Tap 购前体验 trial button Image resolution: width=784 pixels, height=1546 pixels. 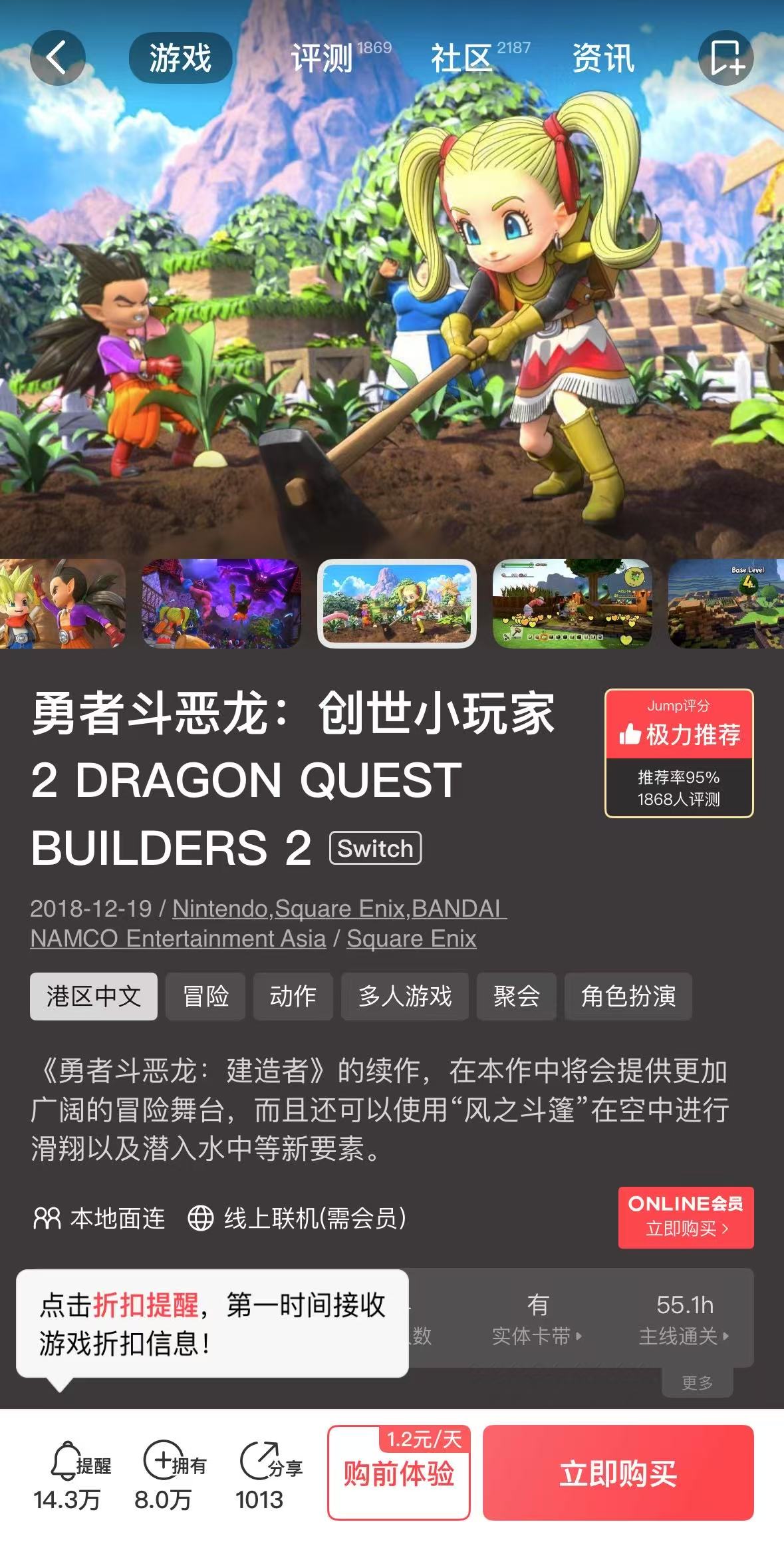pyautogui.click(x=398, y=1473)
